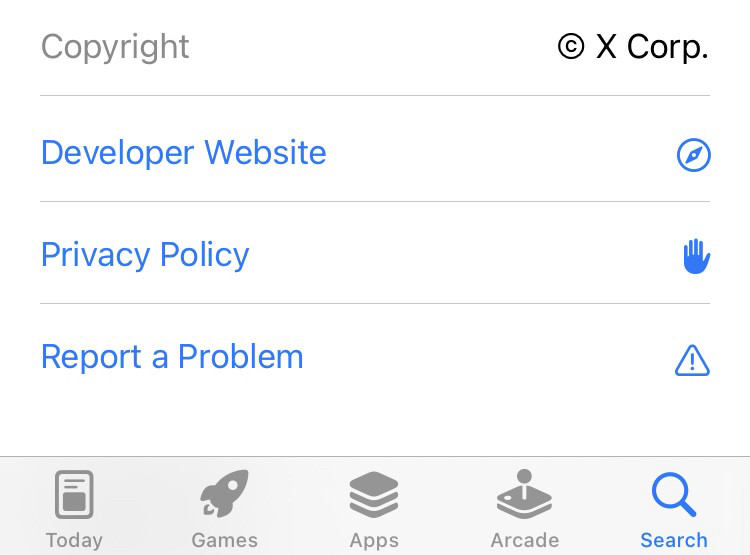The image size is (750, 555).
Task: View the Privacy Policy
Action: point(145,255)
